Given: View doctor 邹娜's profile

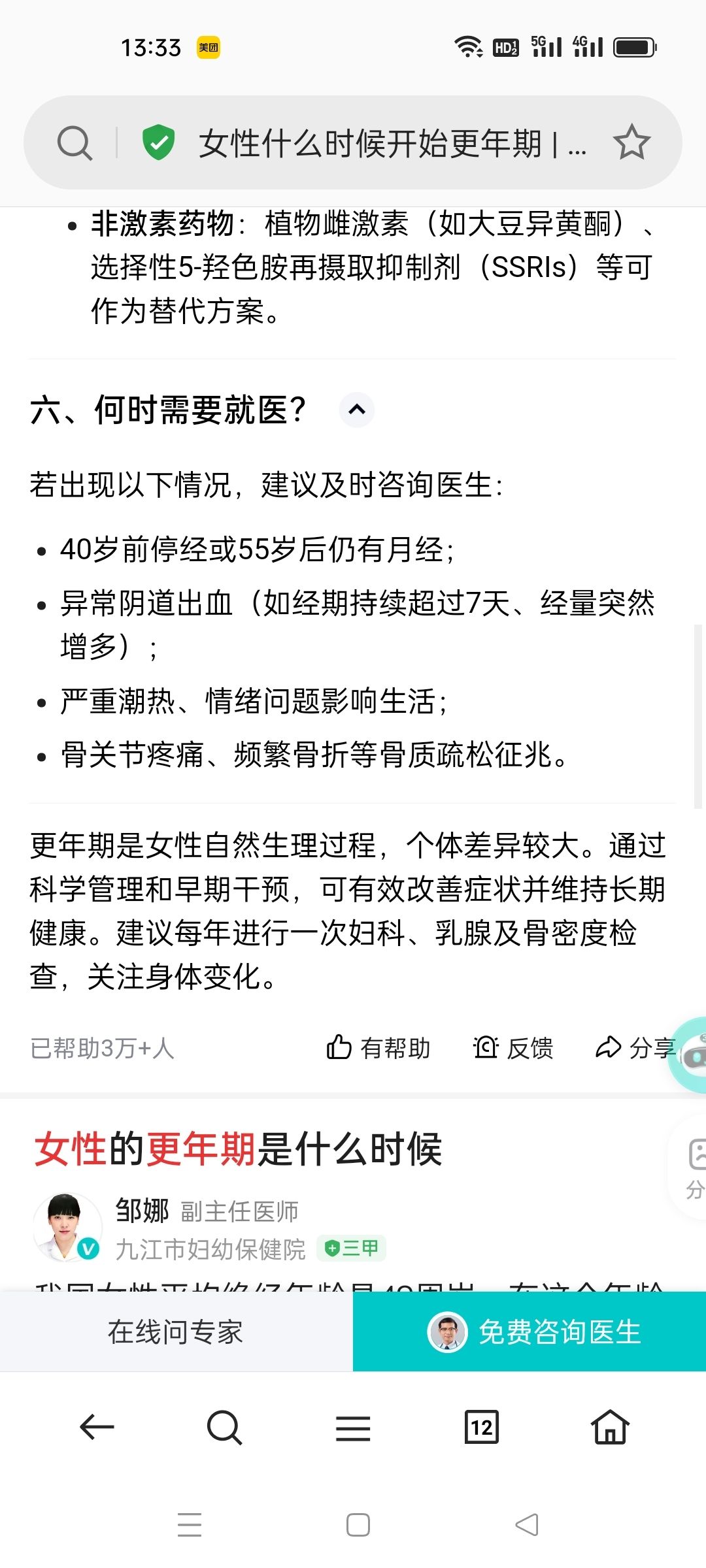Looking at the screenshot, I should [68, 1227].
